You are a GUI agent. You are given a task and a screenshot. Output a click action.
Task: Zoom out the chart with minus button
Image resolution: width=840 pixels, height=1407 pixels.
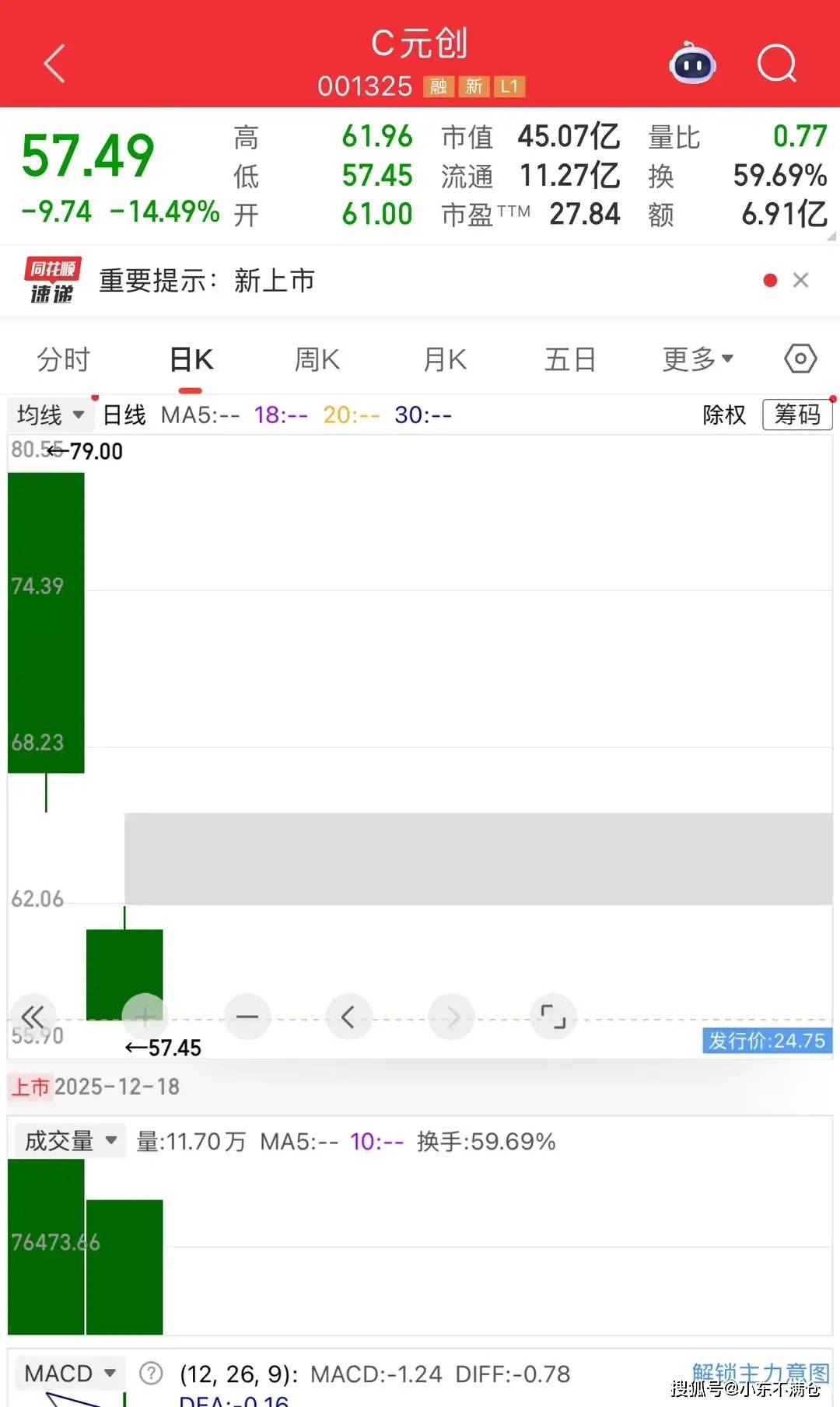click(x=247, y=1017)
